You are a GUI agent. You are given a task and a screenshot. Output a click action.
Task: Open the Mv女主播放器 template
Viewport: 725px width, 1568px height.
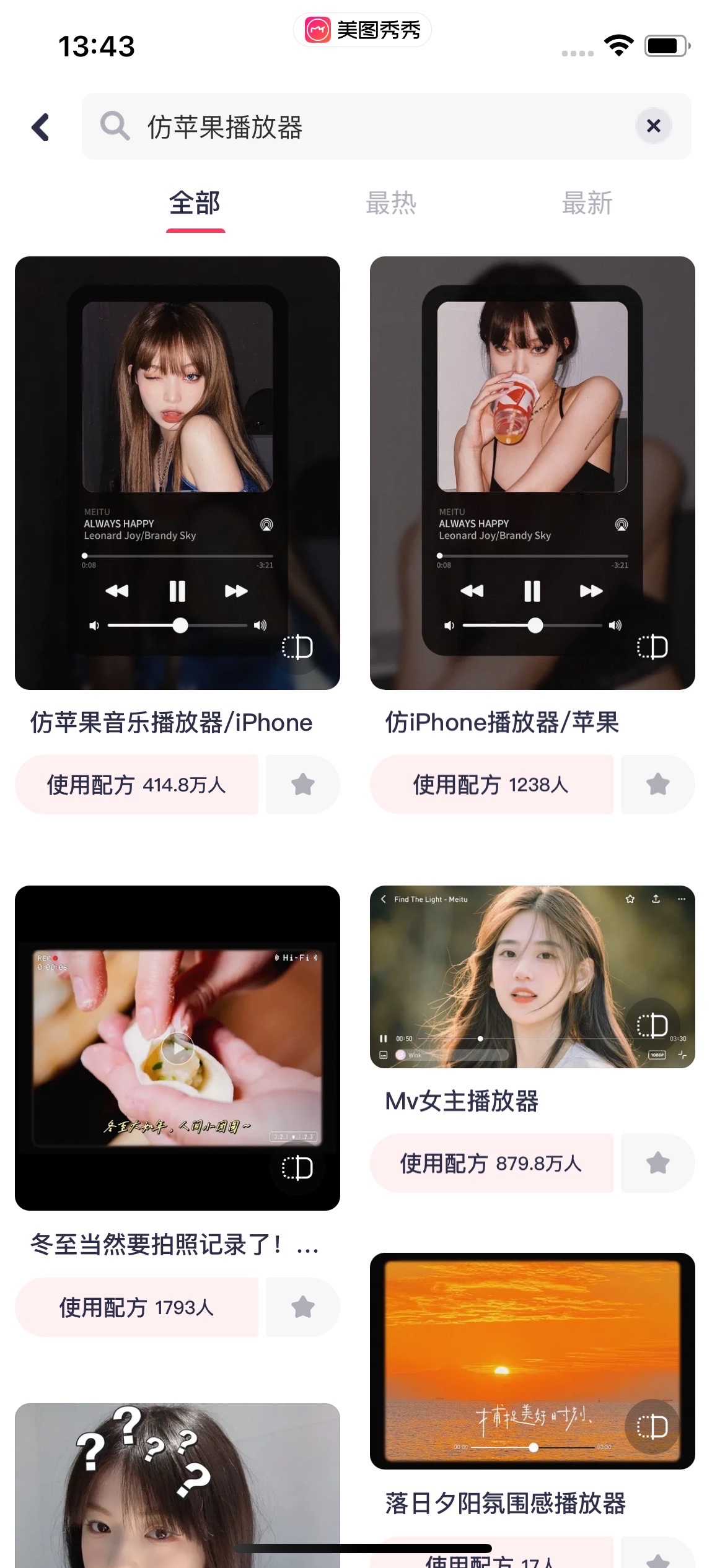point(532,977)
